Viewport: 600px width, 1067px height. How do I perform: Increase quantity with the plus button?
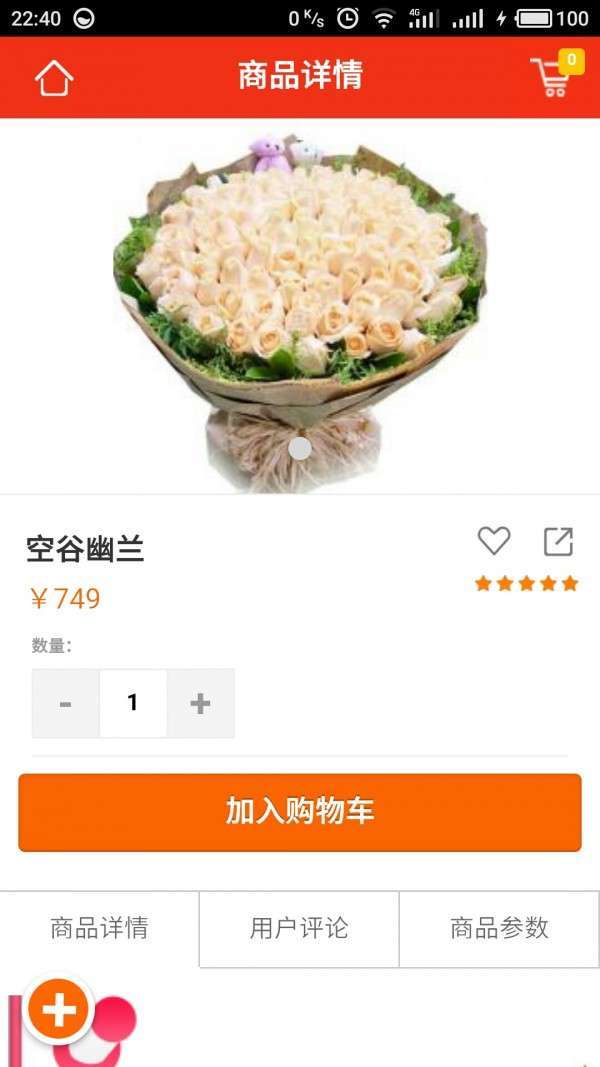click(x=200, y=703)
